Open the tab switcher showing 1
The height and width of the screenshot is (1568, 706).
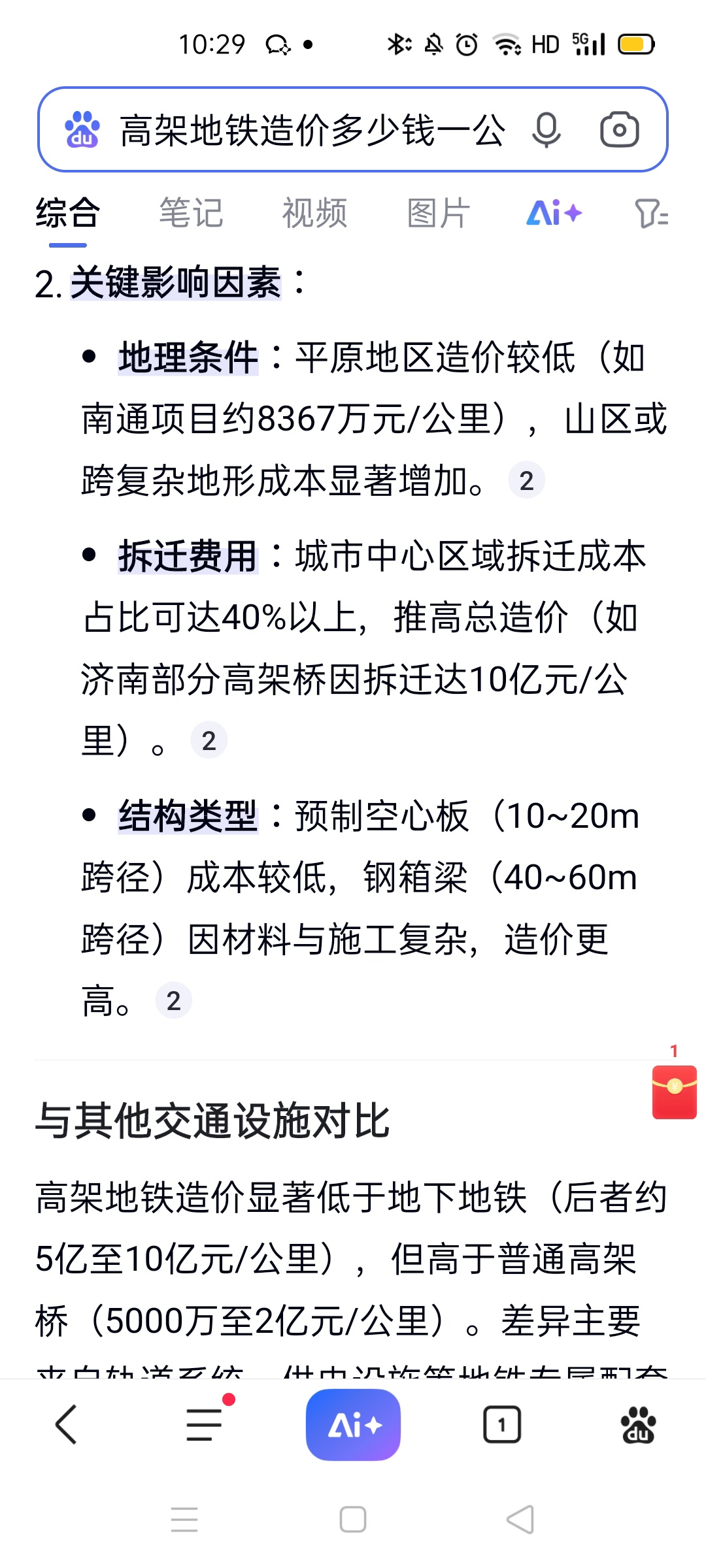click(501, 1424)
